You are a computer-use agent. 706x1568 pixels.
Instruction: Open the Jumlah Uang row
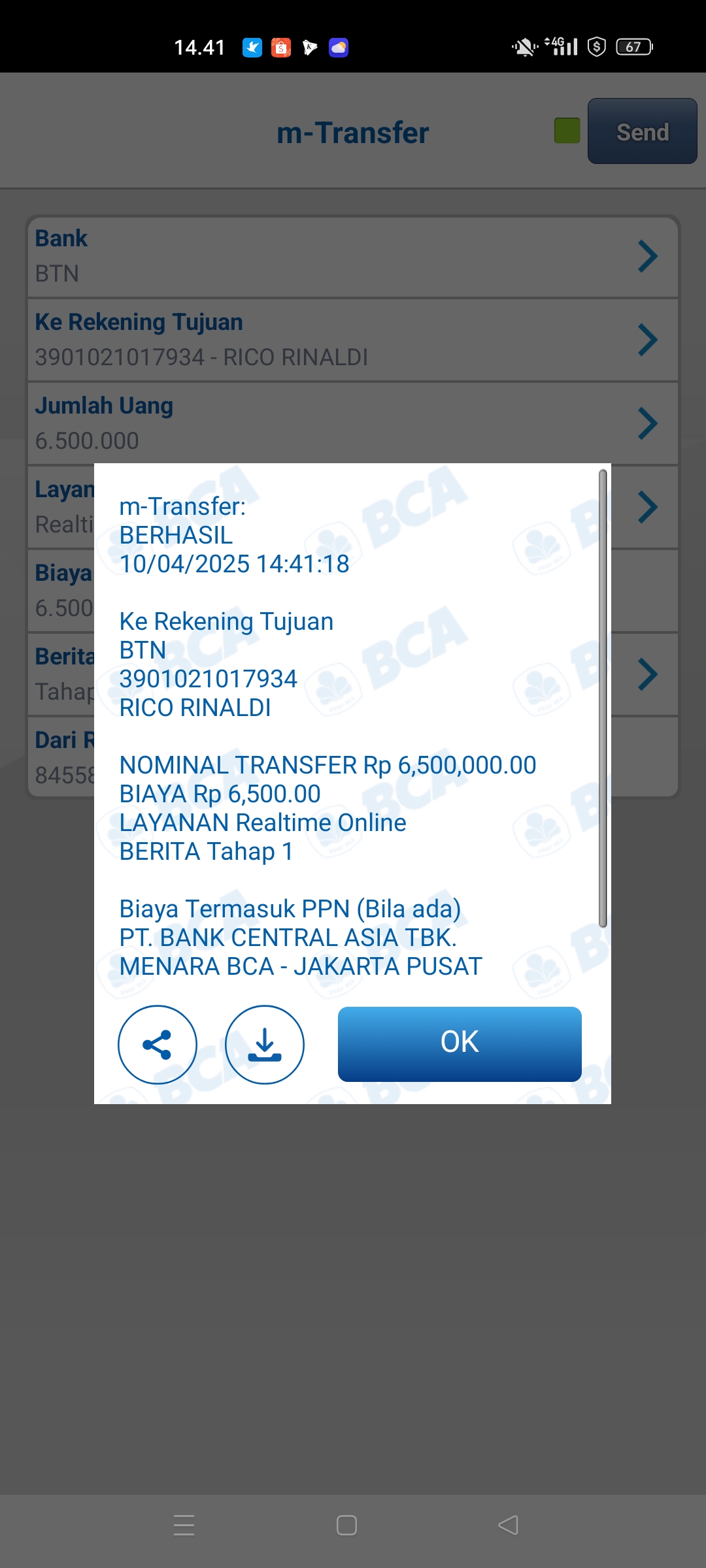pos(353,423)
